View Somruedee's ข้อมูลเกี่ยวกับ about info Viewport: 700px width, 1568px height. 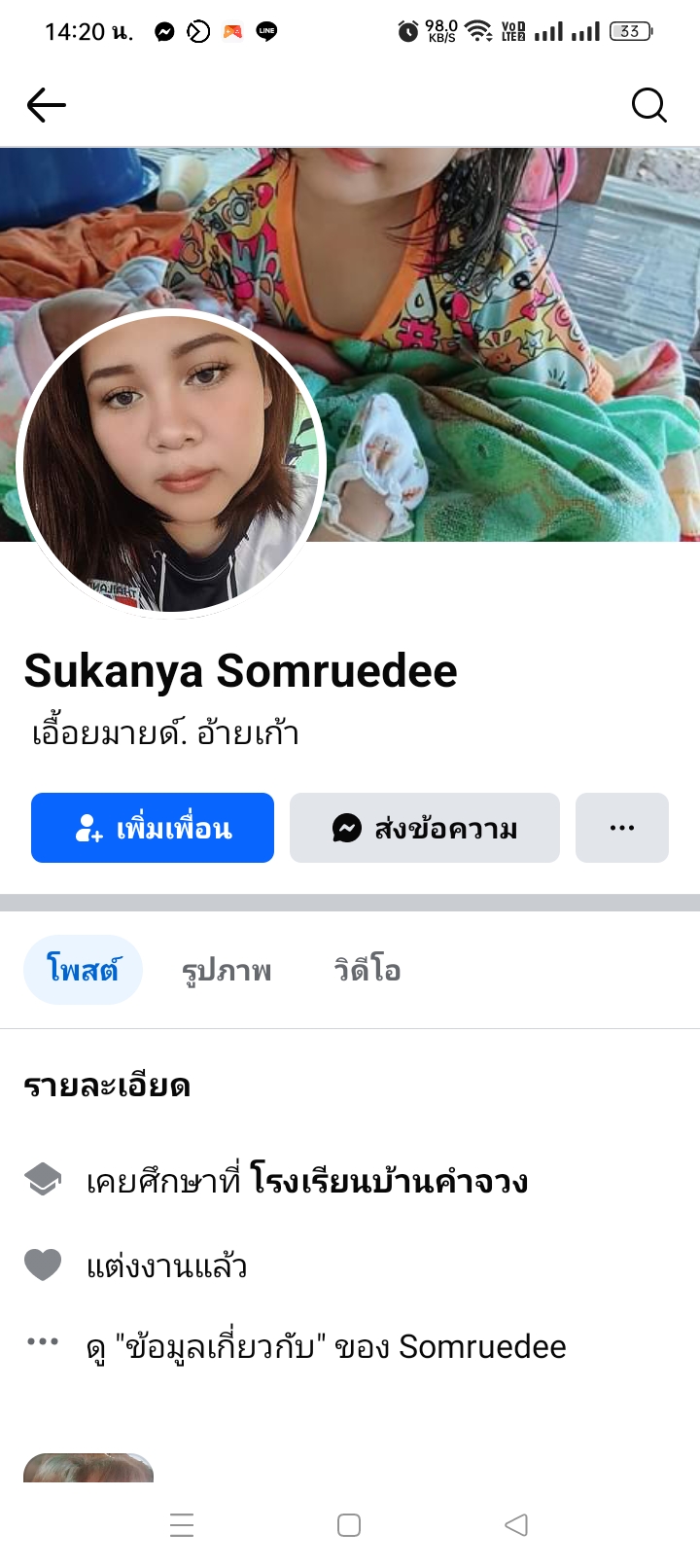[x=326, y=1346]
